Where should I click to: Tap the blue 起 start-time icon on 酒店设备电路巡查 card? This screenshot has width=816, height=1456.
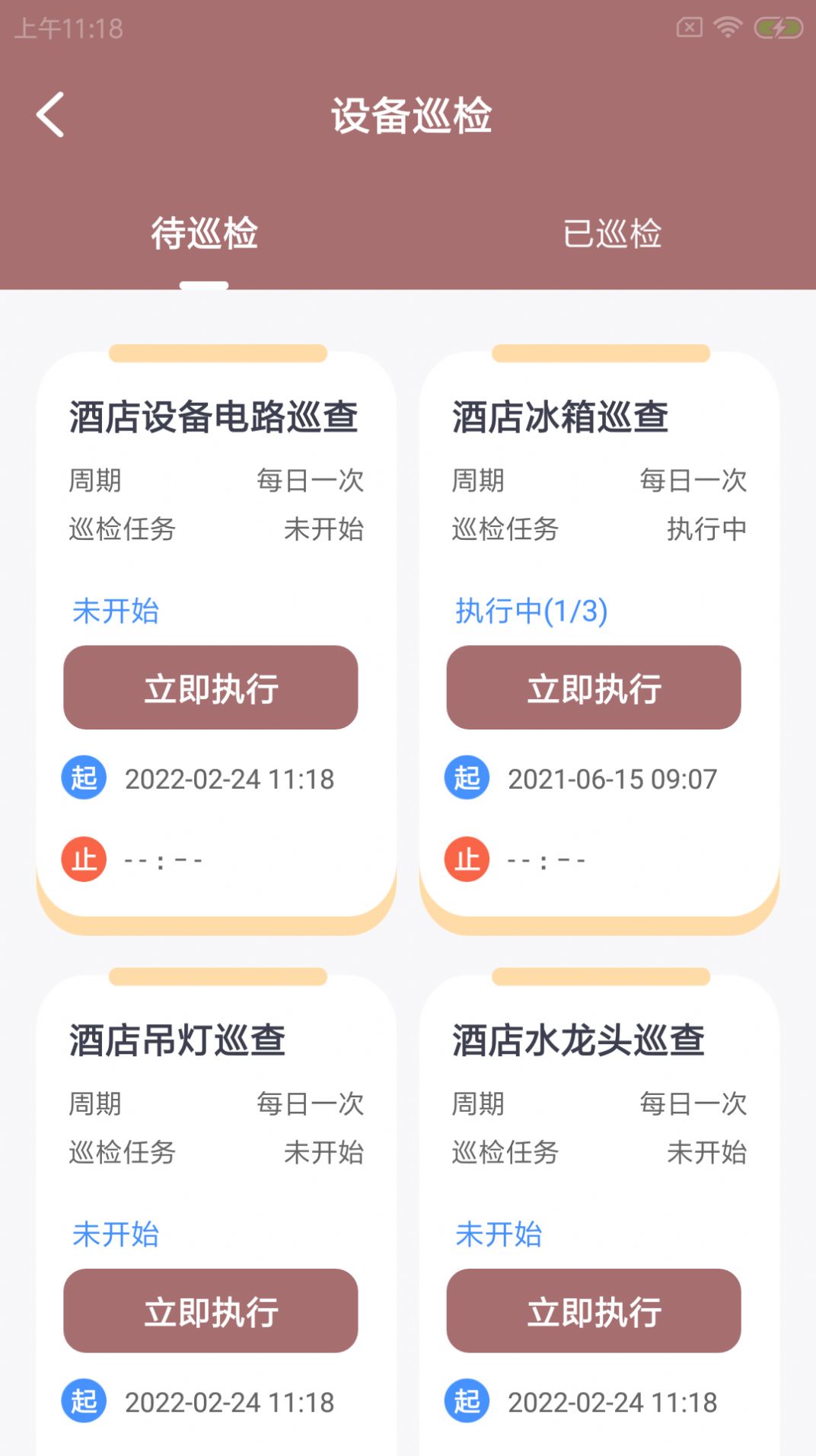coord(84,778)
